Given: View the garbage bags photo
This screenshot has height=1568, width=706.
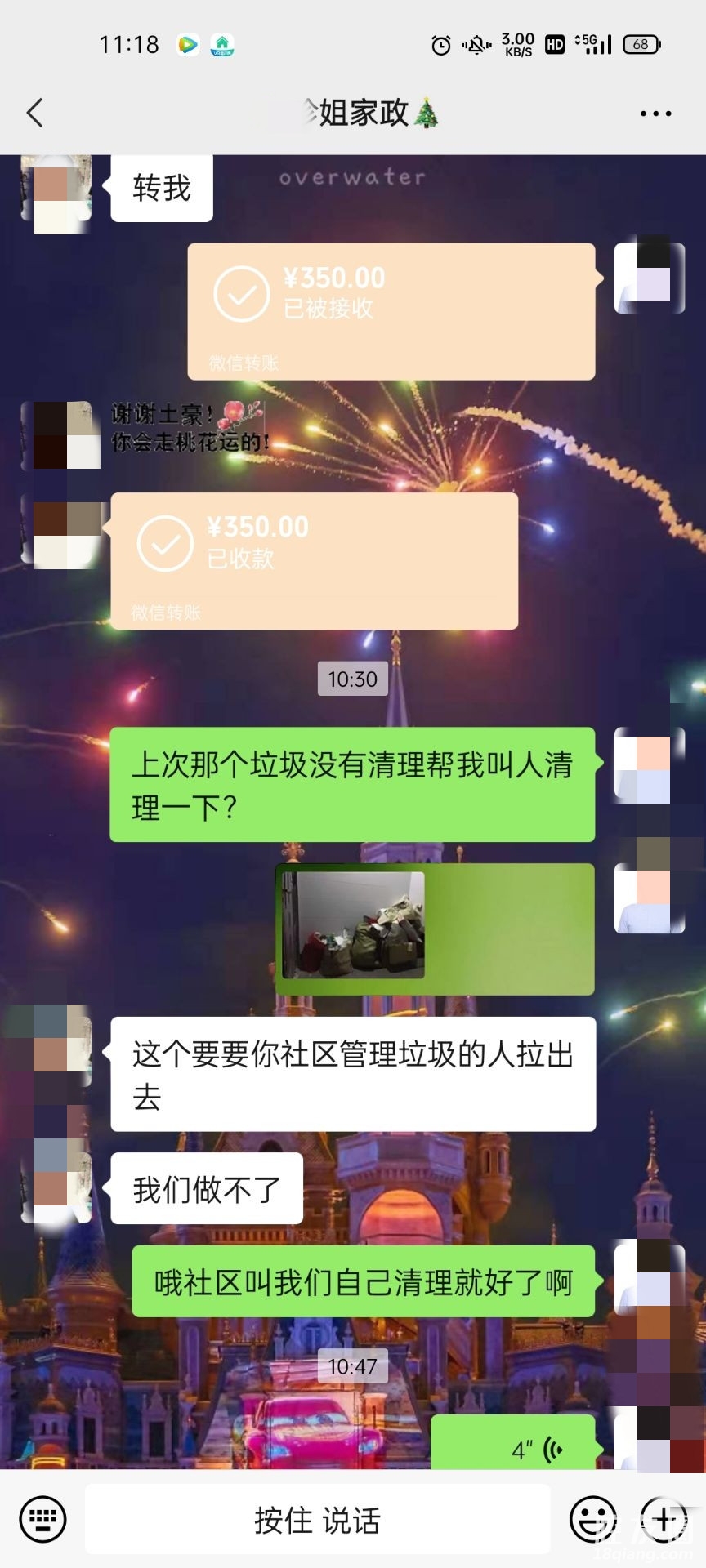Looking at the screenshot, I should (x=354, y=925).
